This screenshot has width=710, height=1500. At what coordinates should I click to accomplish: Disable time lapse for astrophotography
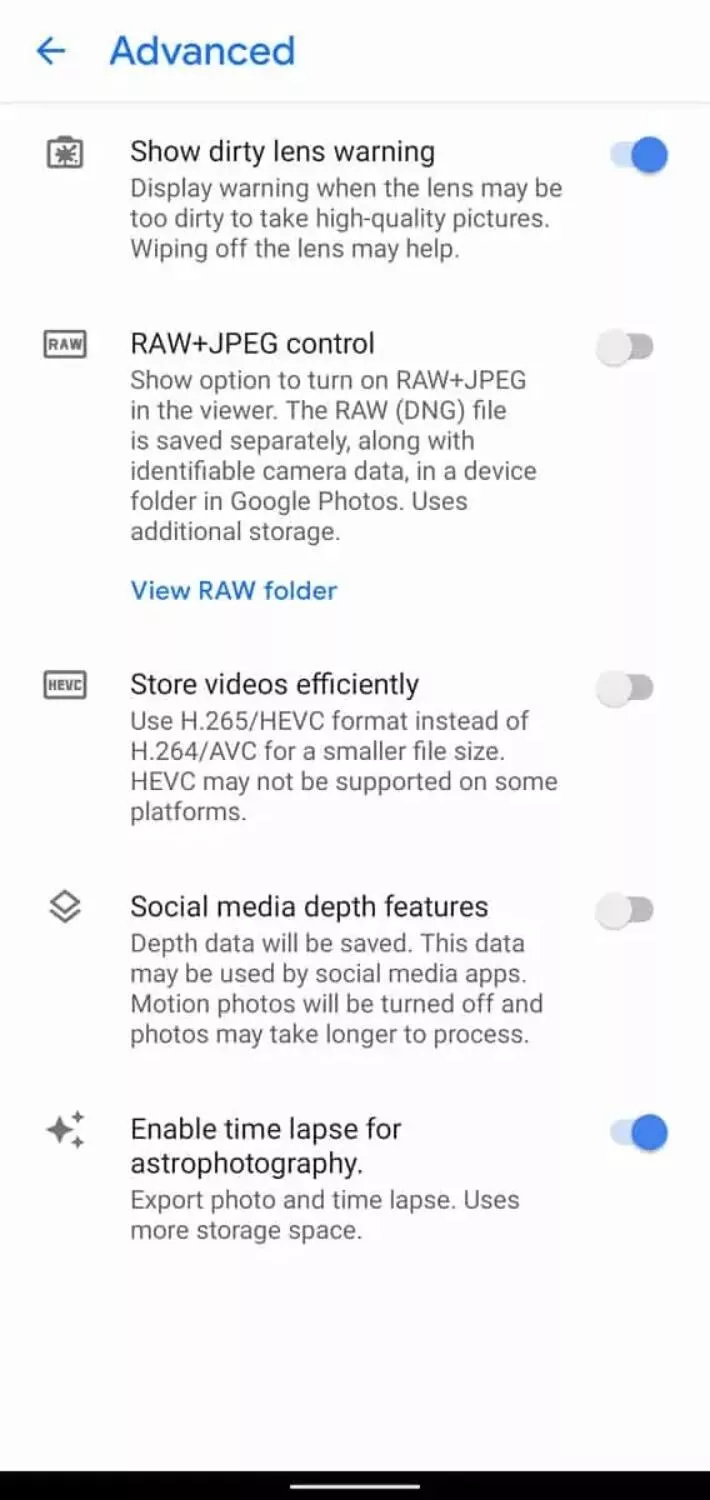click(639, 1133)
